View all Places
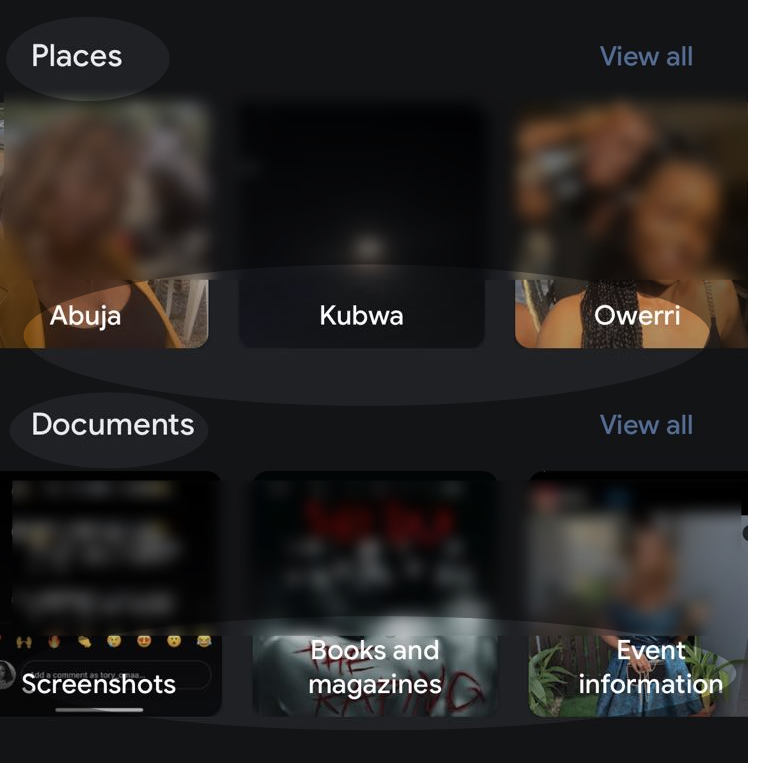 coord(646,56)
